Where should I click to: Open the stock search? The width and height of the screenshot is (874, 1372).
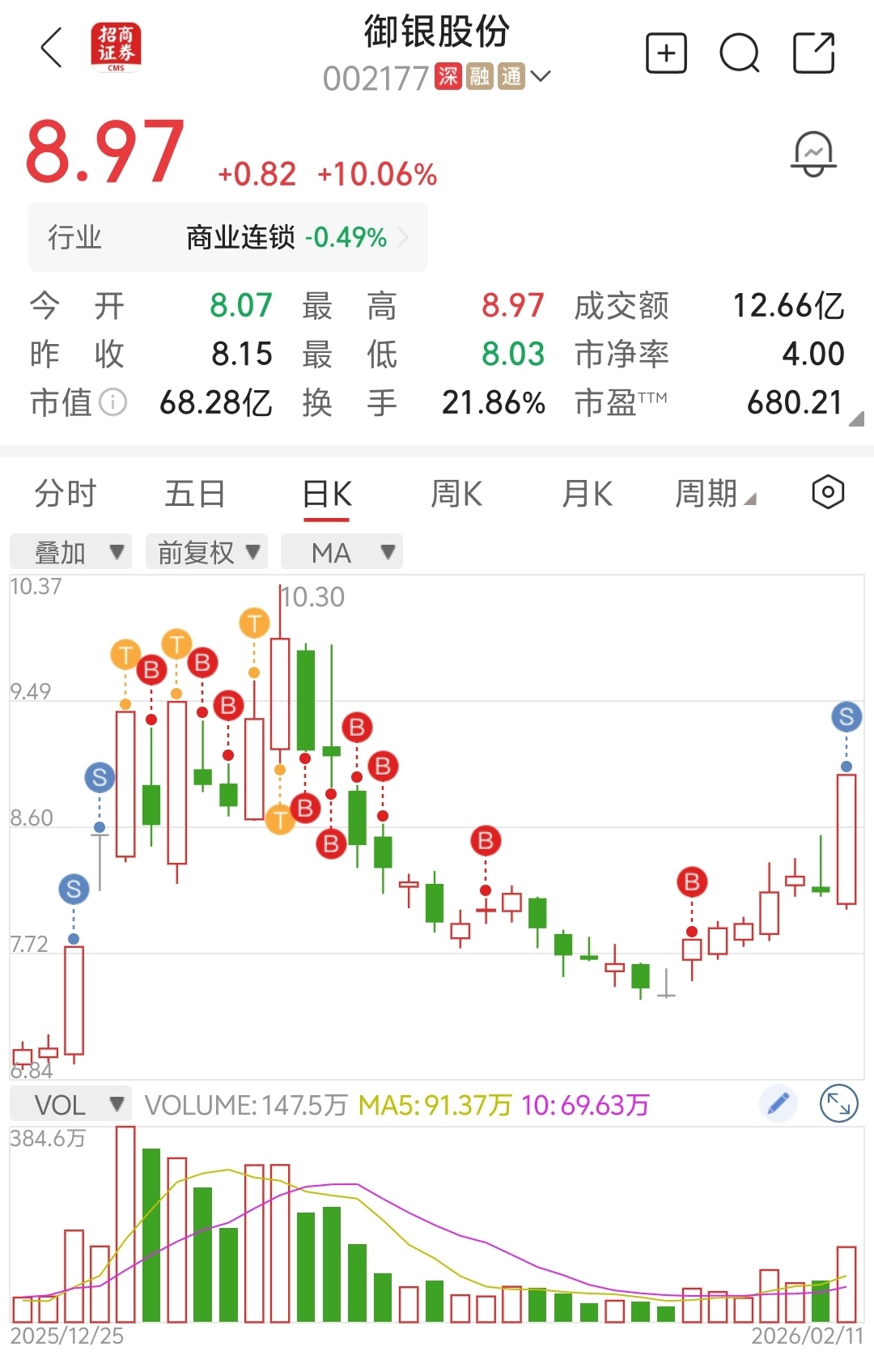click(x=740, y=53)
